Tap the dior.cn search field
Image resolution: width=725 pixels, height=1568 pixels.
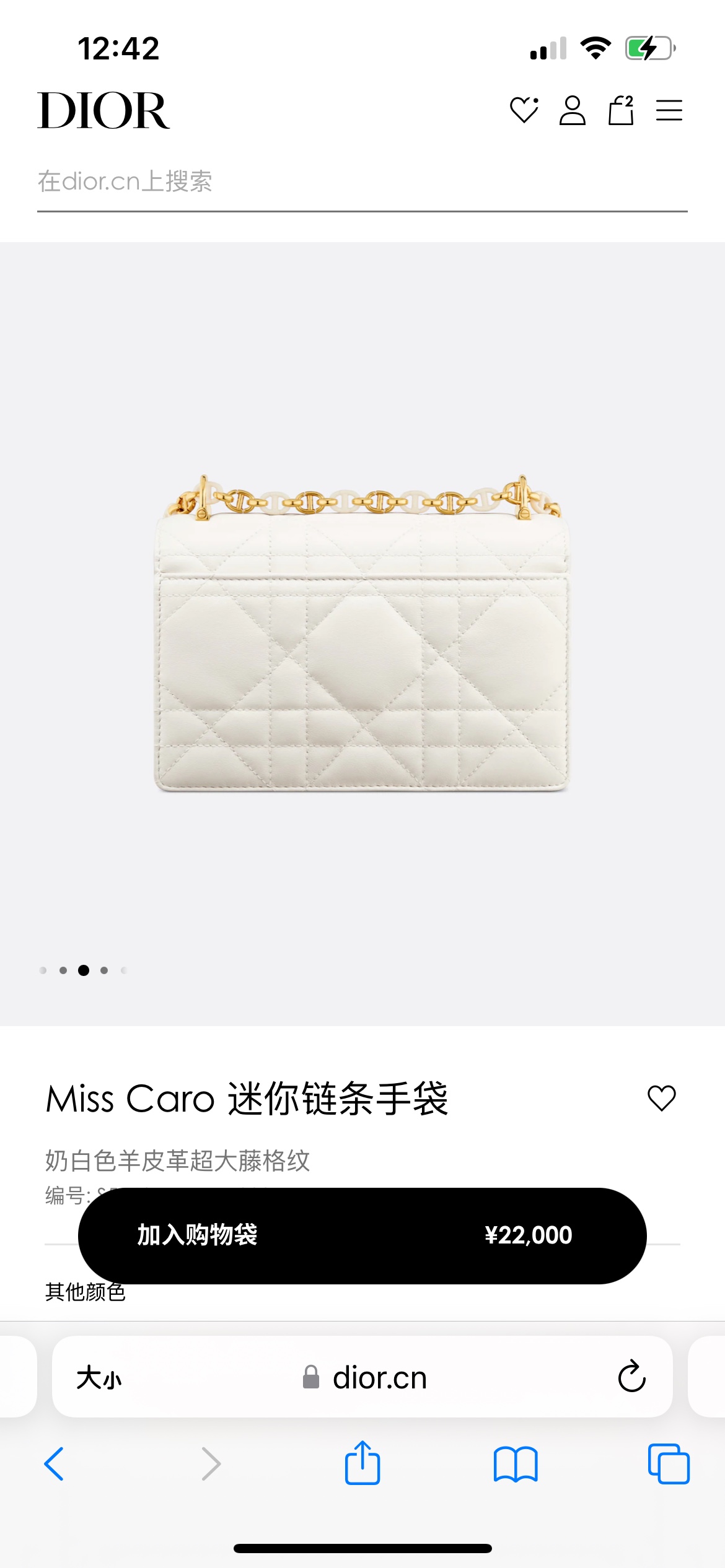click(x=362, y=182)
